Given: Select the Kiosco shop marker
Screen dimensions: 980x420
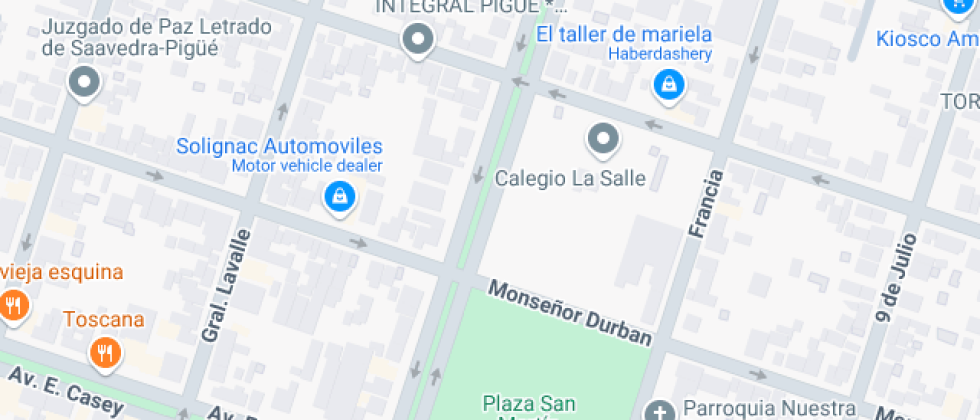Looking at the screenshot, I should 960,6.
